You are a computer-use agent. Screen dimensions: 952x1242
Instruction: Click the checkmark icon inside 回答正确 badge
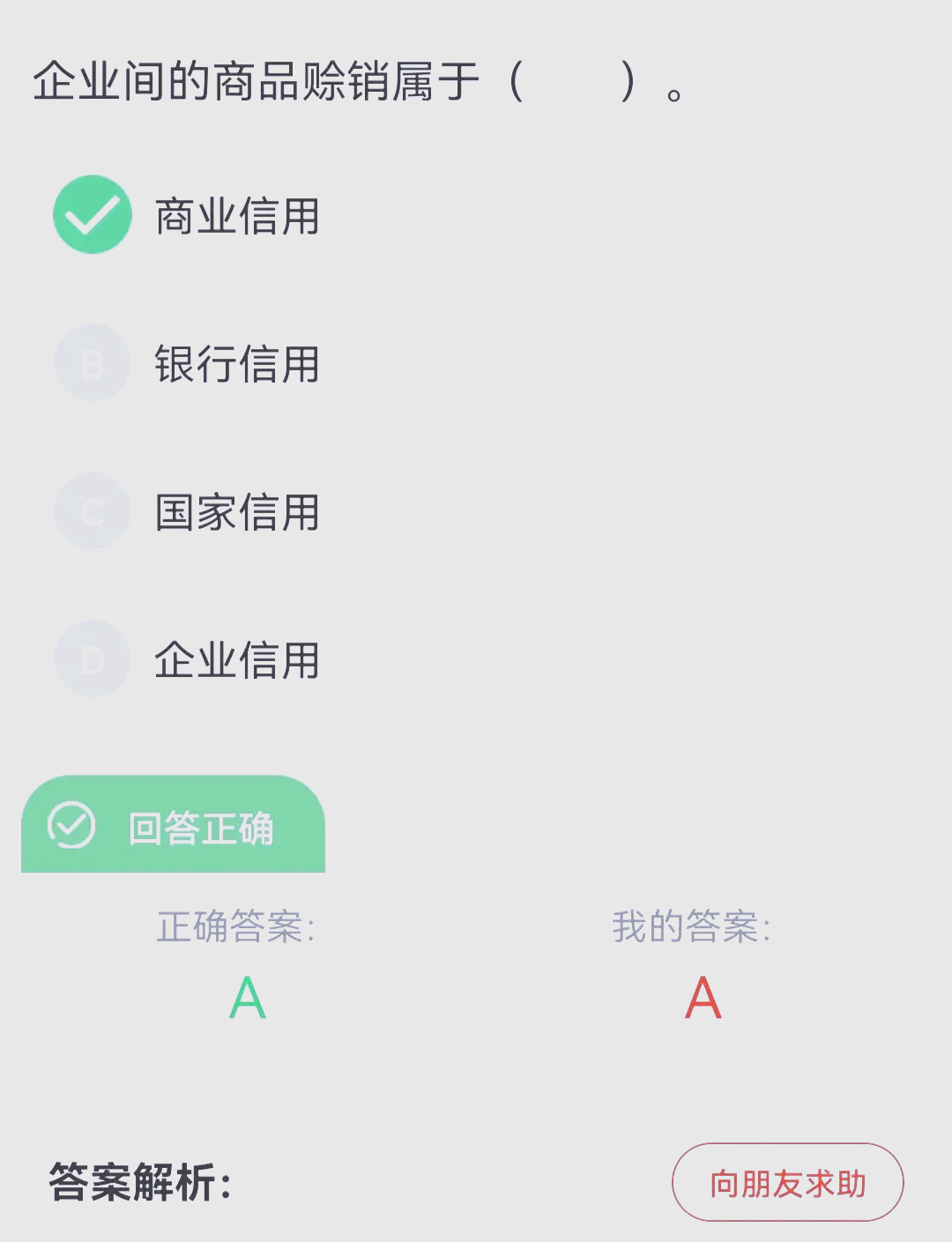pyautogui.click(x=73, y=826)
